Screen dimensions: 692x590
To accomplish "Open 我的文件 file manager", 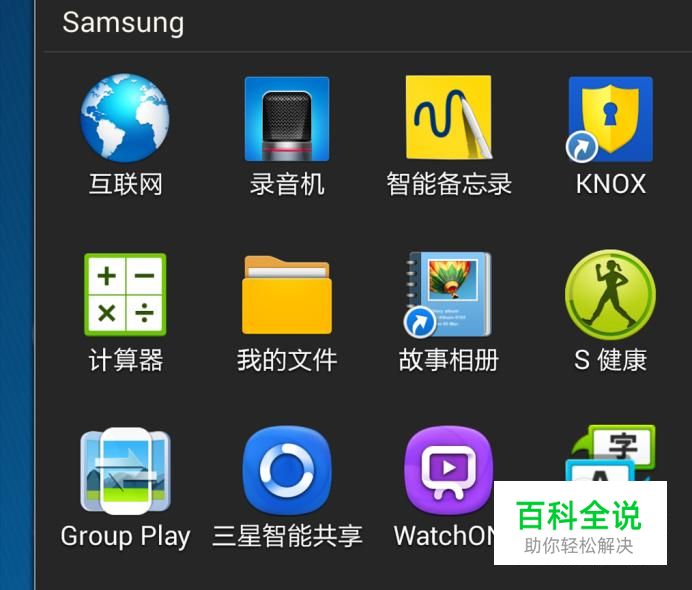I will (287, 295).
